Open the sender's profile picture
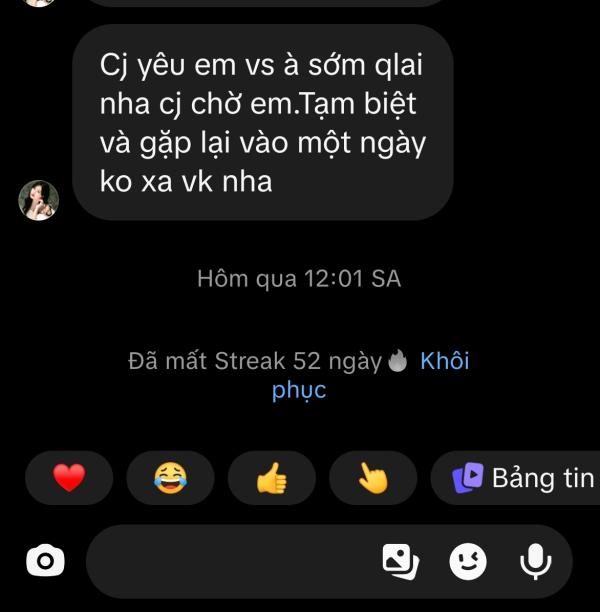This screenshot has width=600, height=612. pyautogui.click(x=39, y=200)
